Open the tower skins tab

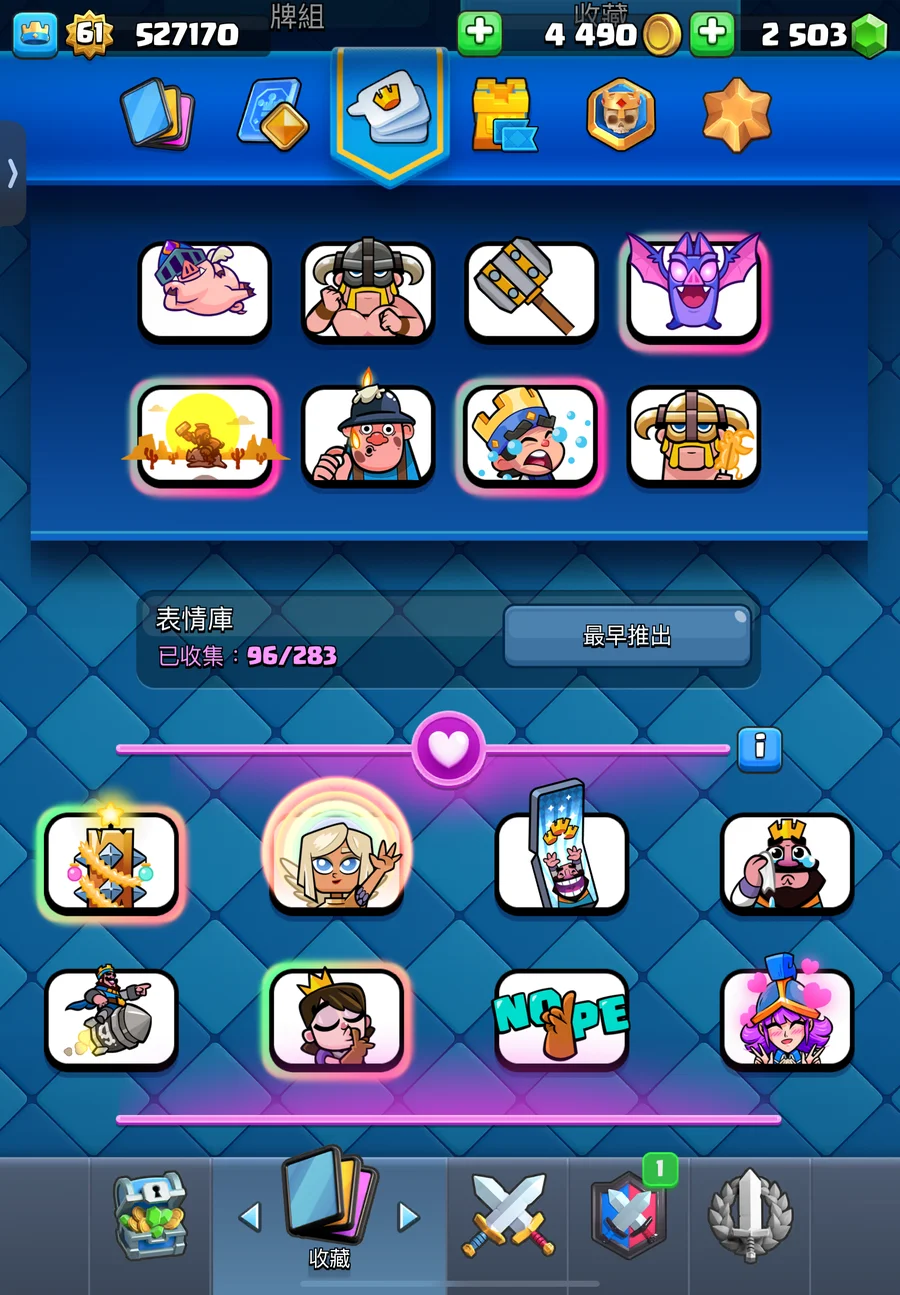(x=503, y=116)
